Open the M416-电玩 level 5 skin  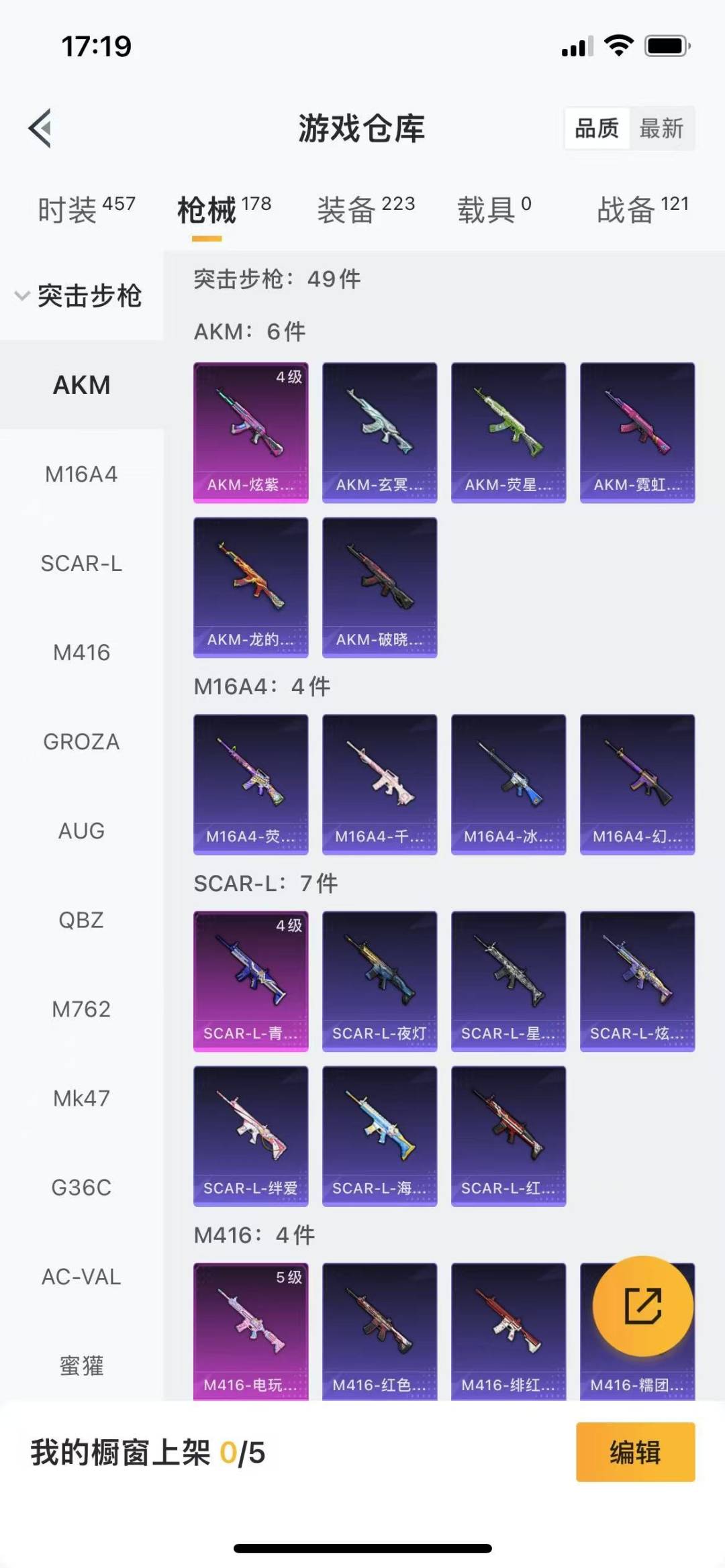[251, 1331]
